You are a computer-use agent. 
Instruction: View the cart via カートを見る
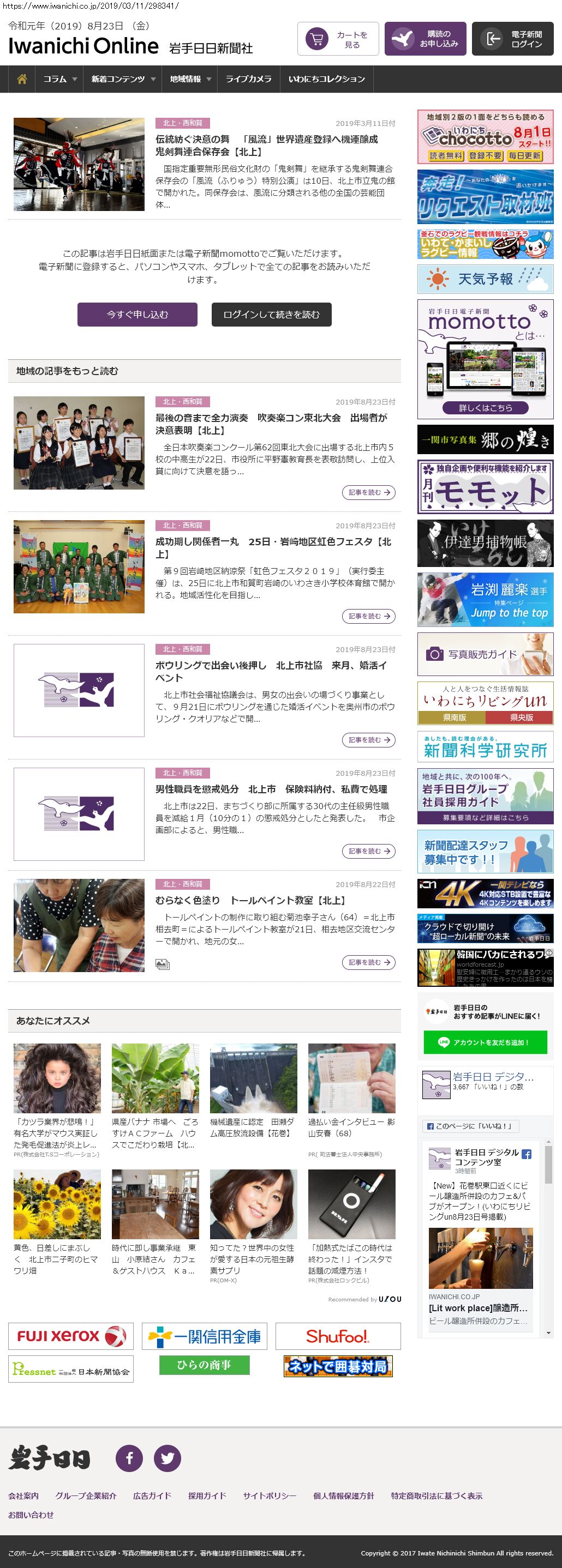(x=338, y=40)
